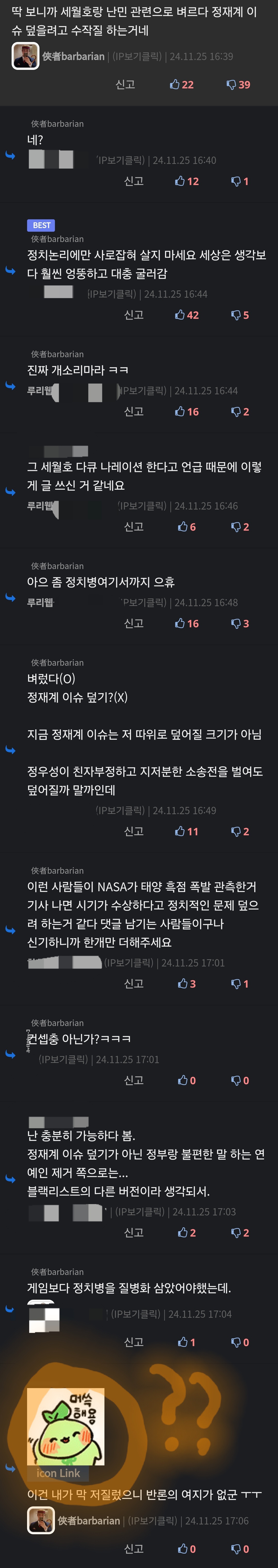Dislike the BEST comment about 정치논리
This screenshot has width=278, height=1568.
click(x=240, y=315)
